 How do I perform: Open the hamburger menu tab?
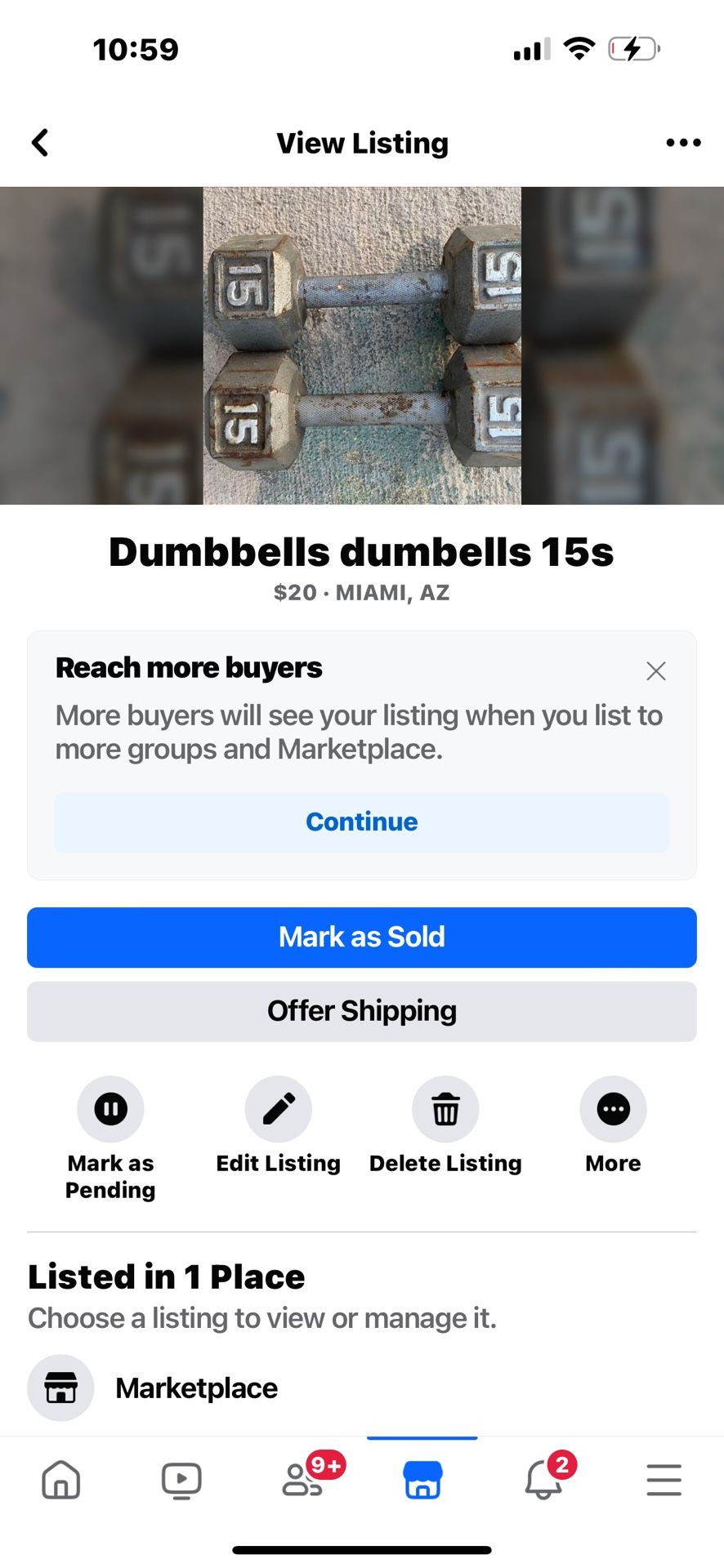pos(664,1480)
